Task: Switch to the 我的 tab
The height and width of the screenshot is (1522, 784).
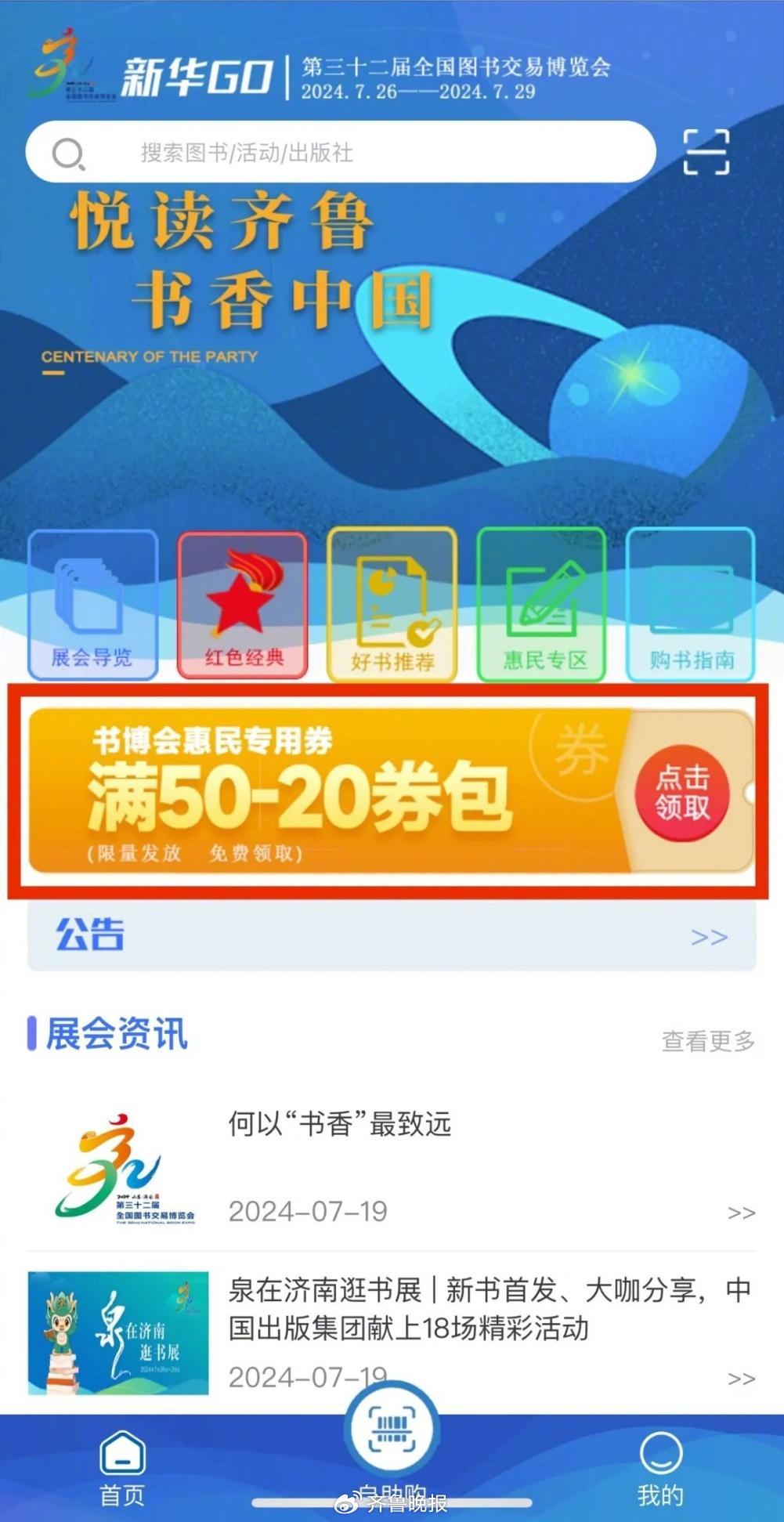Action: [661, 1469]
